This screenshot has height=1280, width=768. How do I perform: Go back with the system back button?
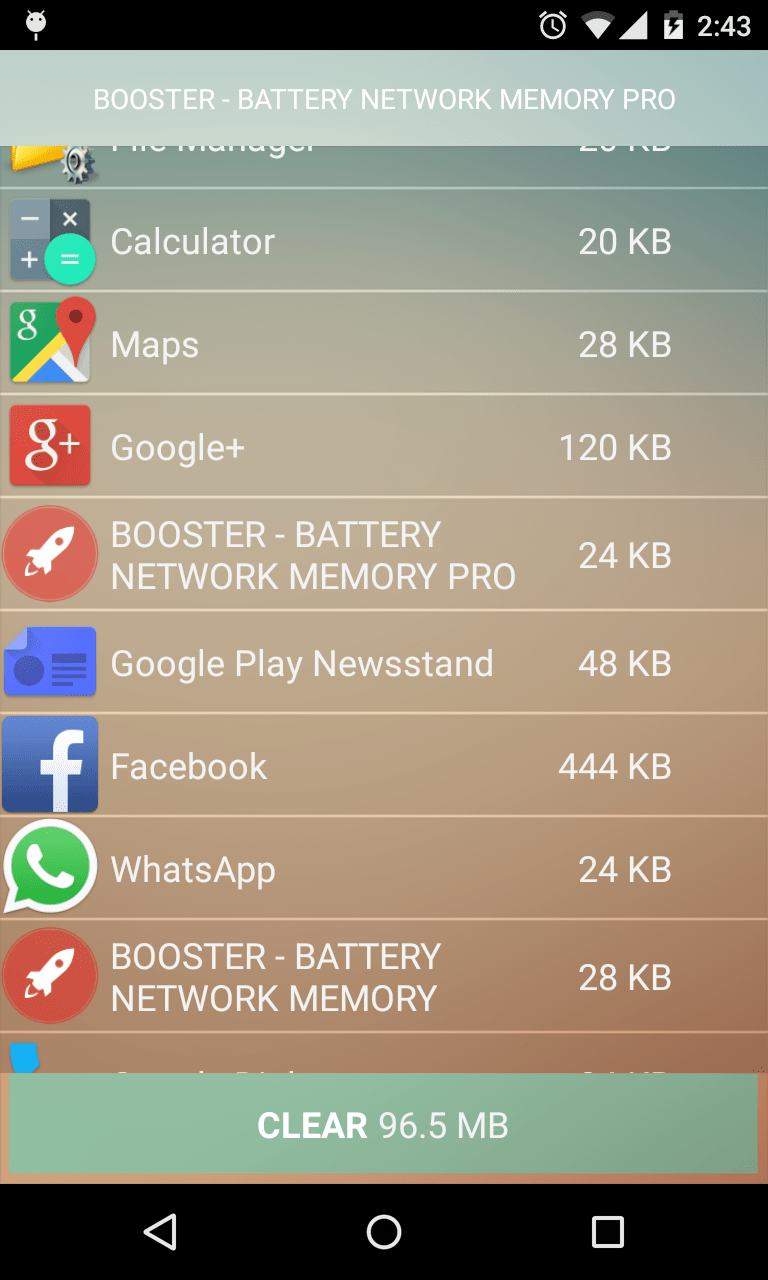click(160, 1232)
